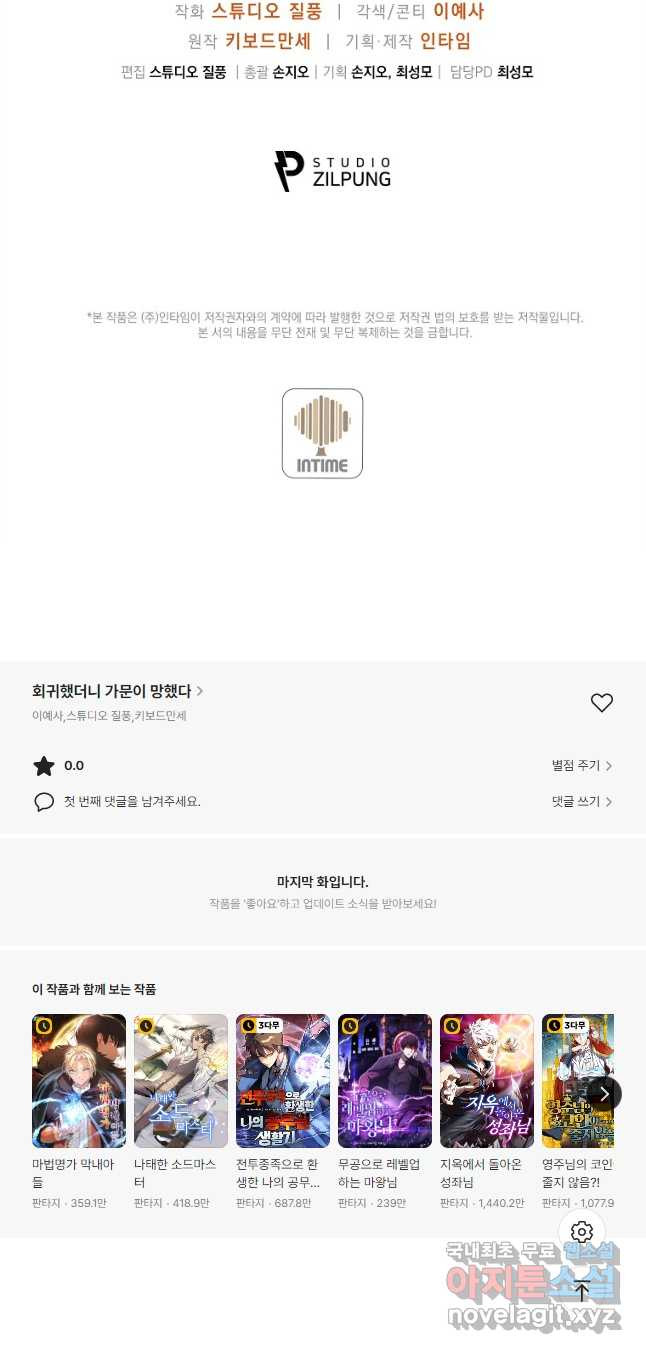Show next recommended works with the arrow
646x1354 pixels.
[604, 1094]
